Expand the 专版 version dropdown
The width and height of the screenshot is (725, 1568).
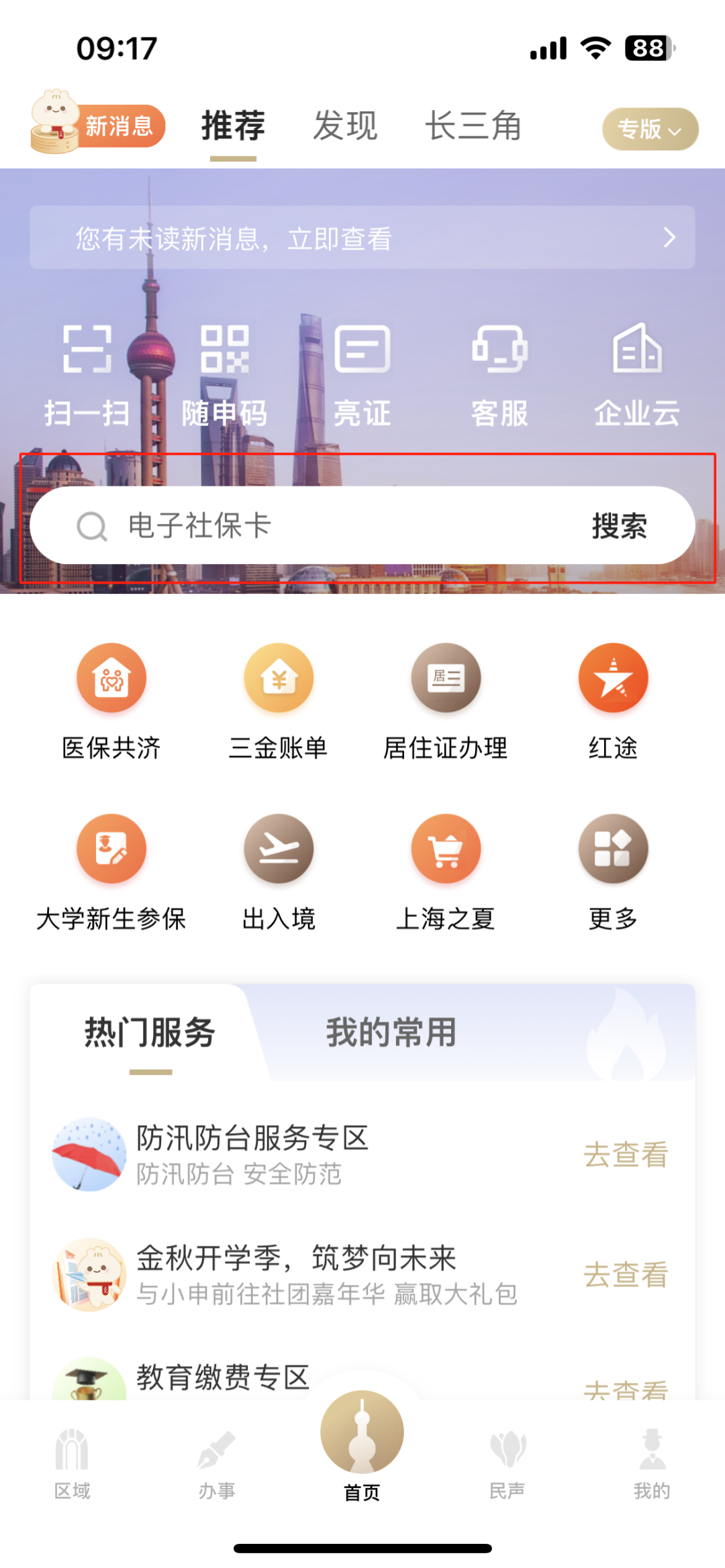[x=649, y=129]
